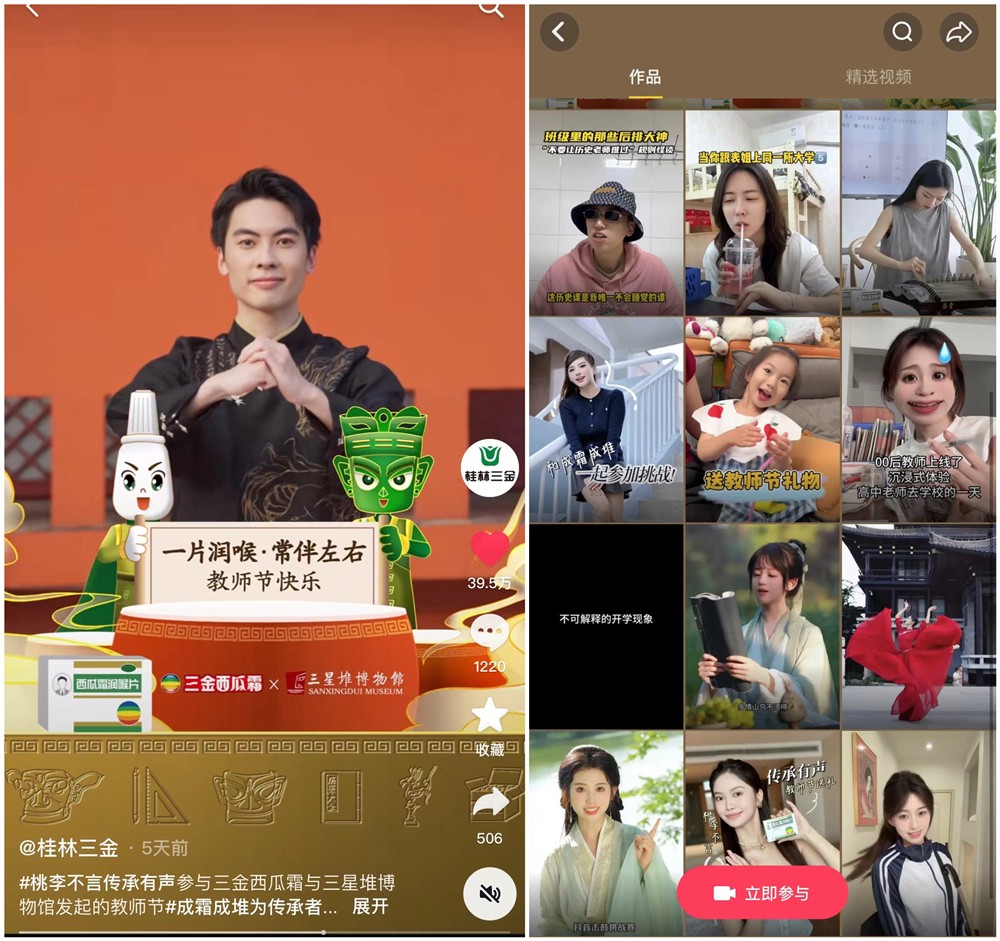The image size is (1000, 941).
Task: Unmute the video with the speaker icon
Action: click(x=490, y=893)
